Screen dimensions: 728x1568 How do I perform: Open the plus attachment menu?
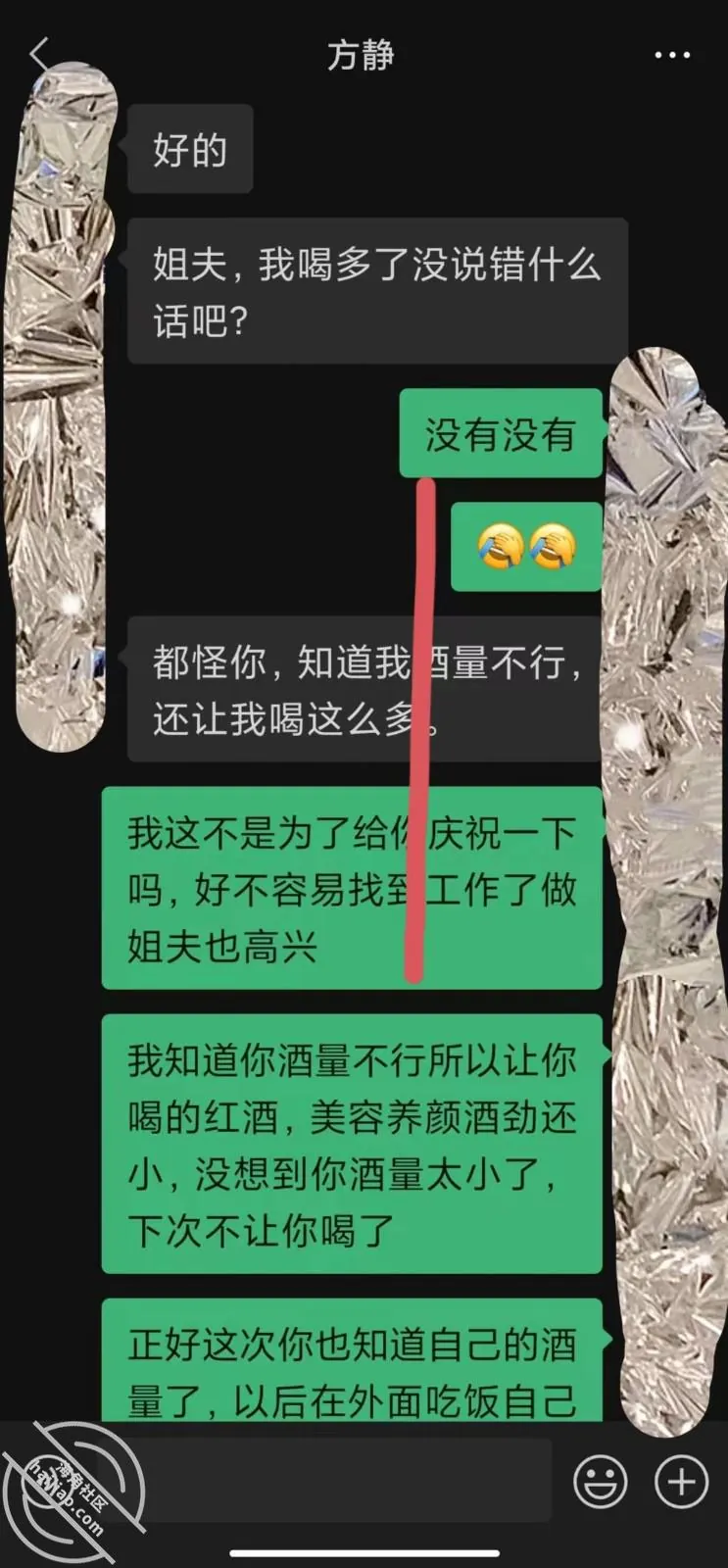(x=680, y=1482)
